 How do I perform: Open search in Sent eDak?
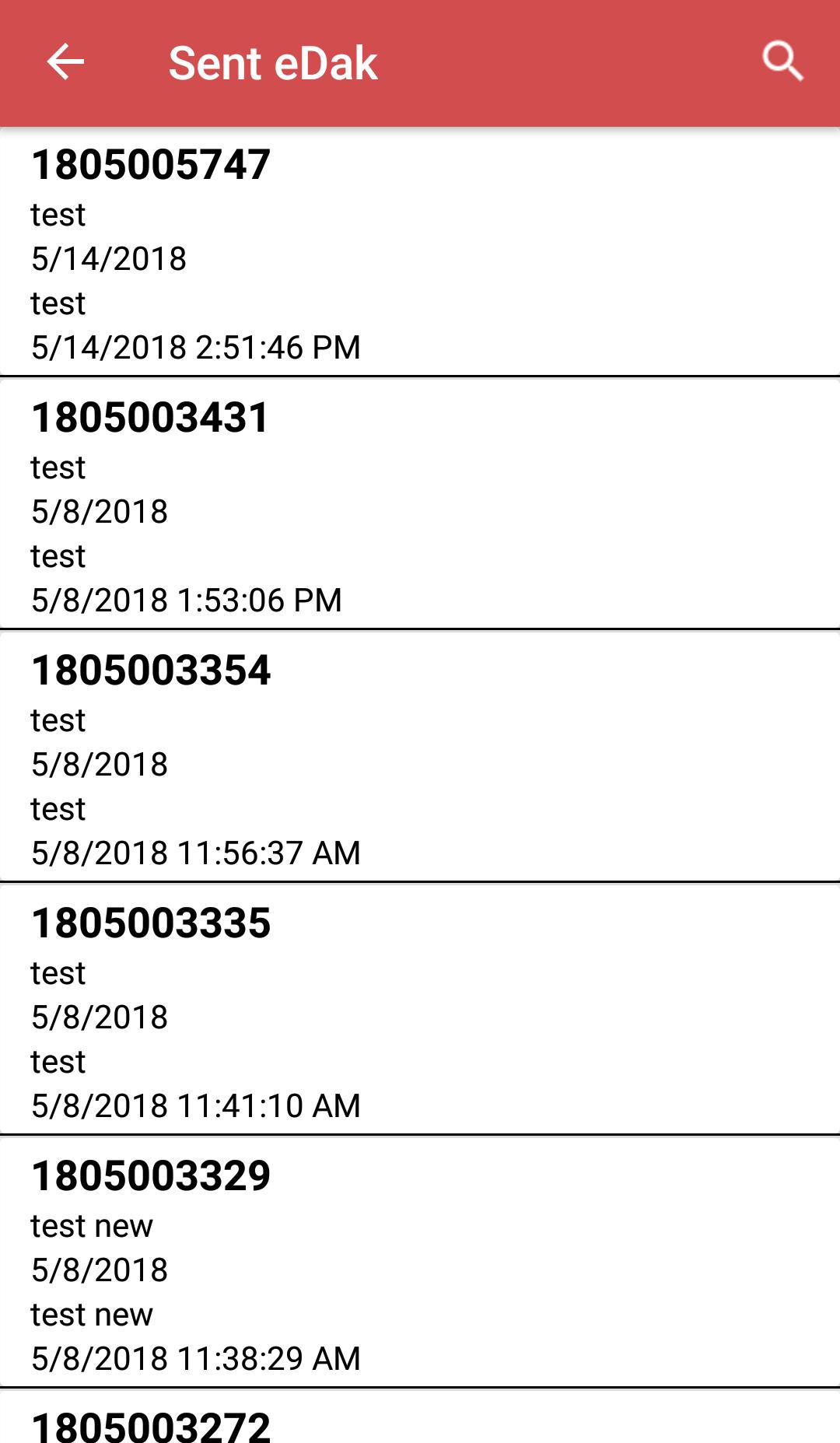[782, 62]
